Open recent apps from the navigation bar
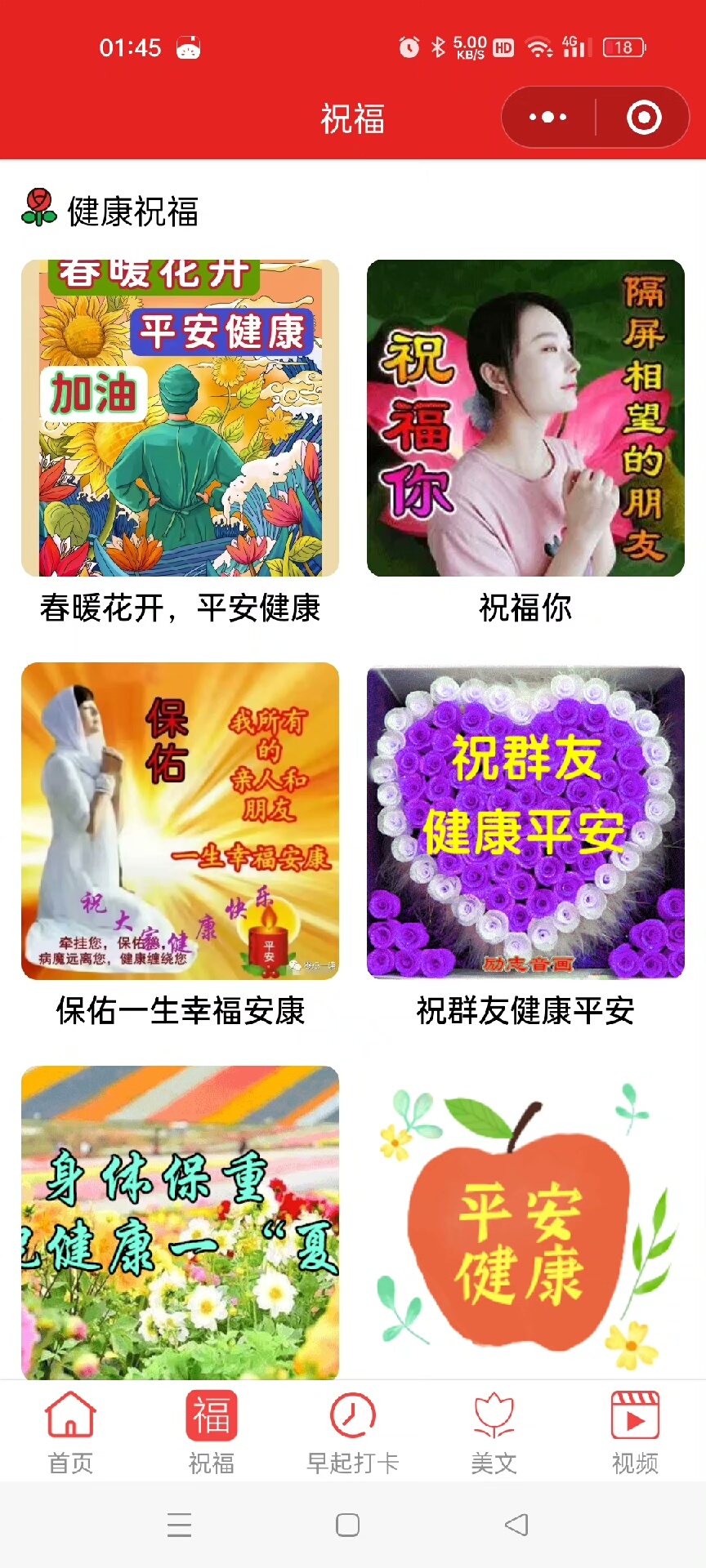Viewport: 706px width, 1568px height. coord(179,1525)
